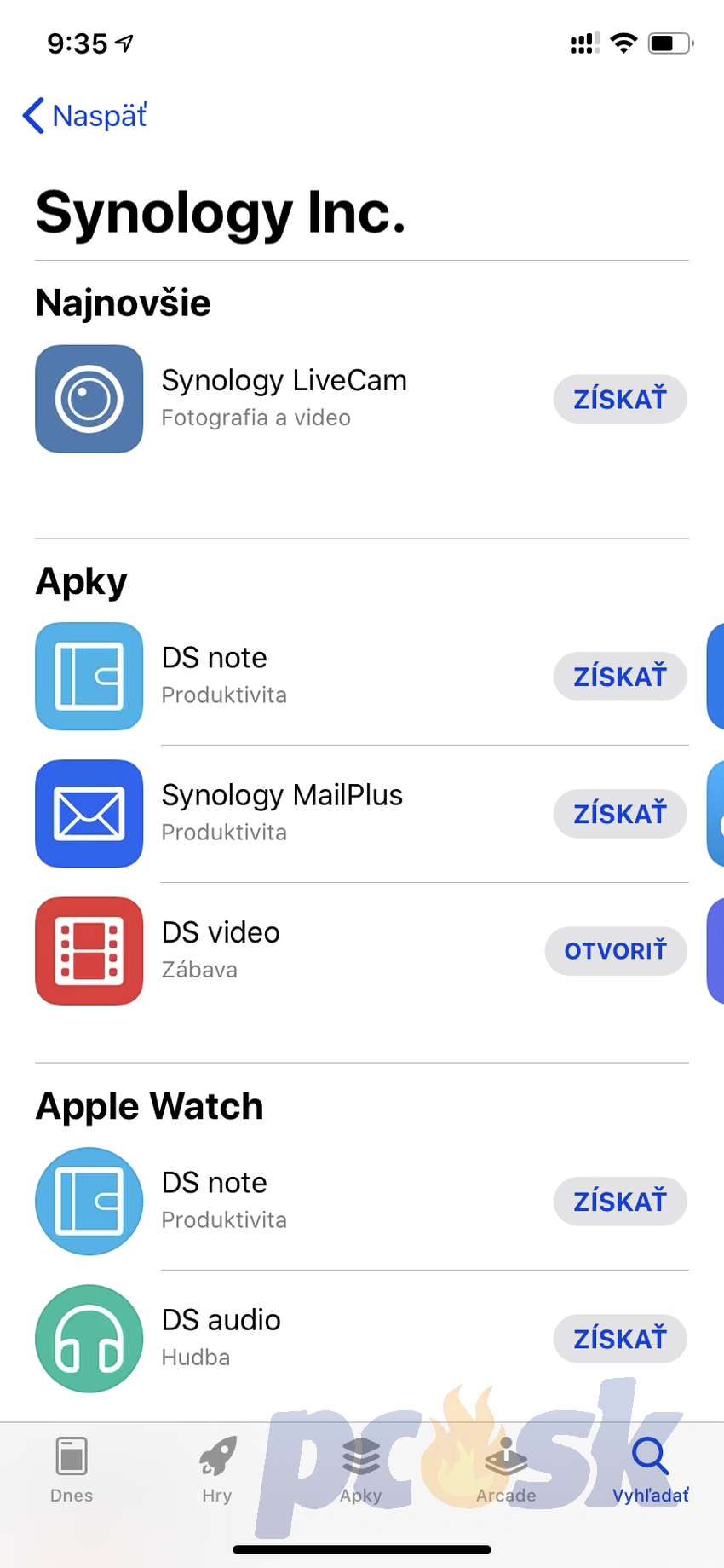The width and height of the screenshot is (724, 1568).
Task: Get the Synology MailPlus app
Action: point(620,814)
